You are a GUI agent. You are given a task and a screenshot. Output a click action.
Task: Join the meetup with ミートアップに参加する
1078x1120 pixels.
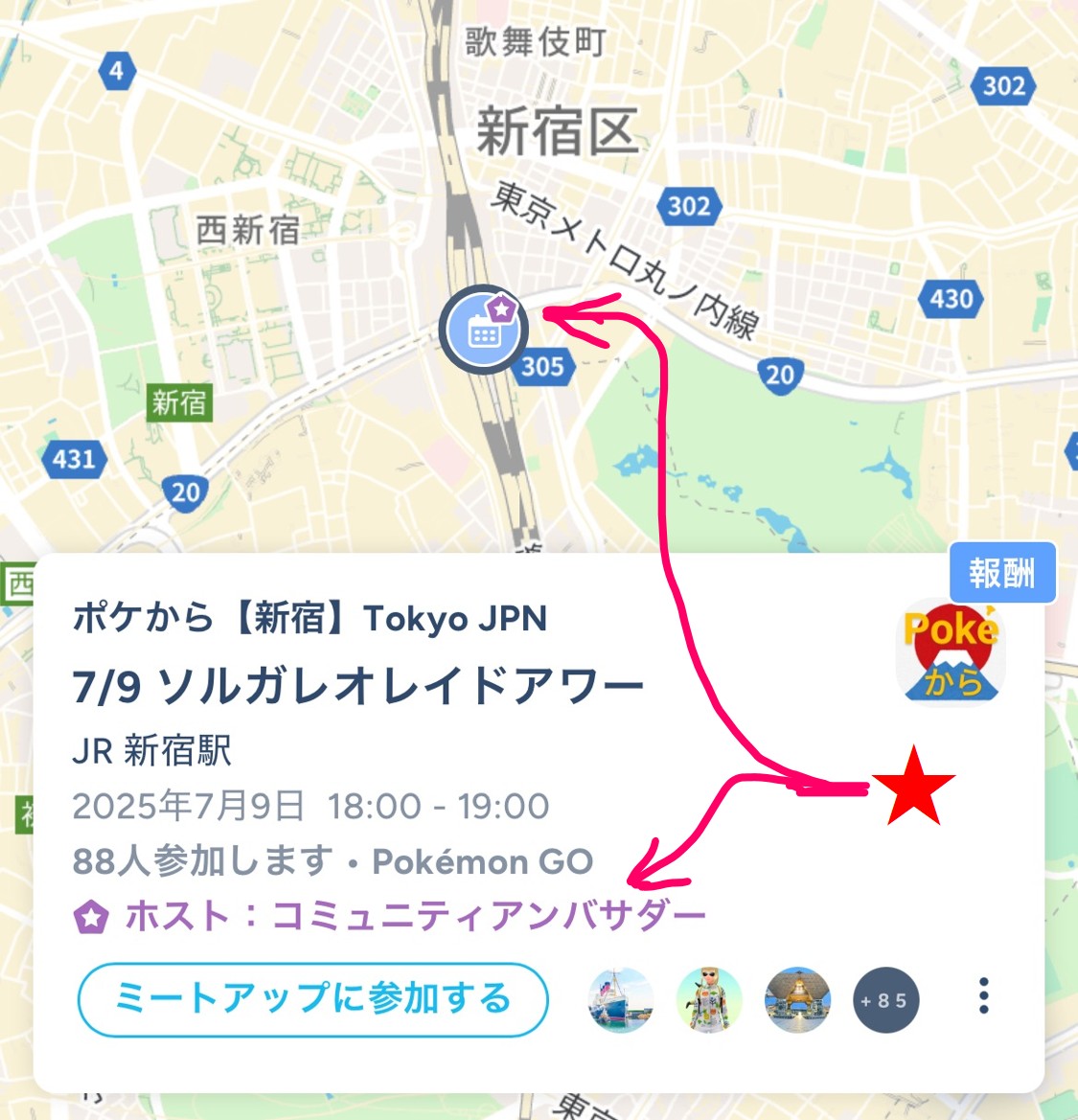point(312,999)
